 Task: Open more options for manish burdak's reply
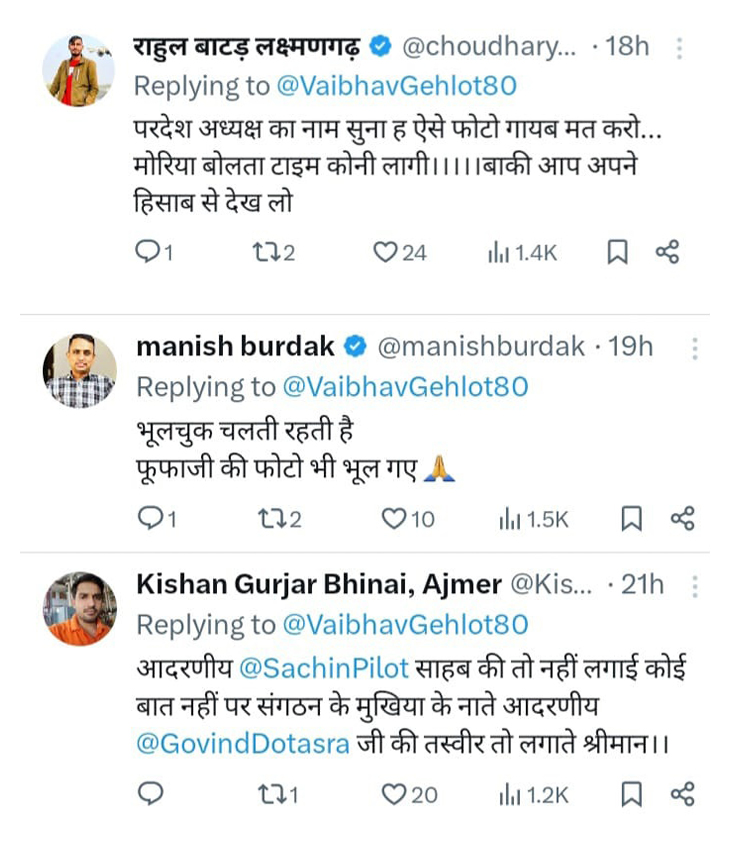click(x=695, y=346)
